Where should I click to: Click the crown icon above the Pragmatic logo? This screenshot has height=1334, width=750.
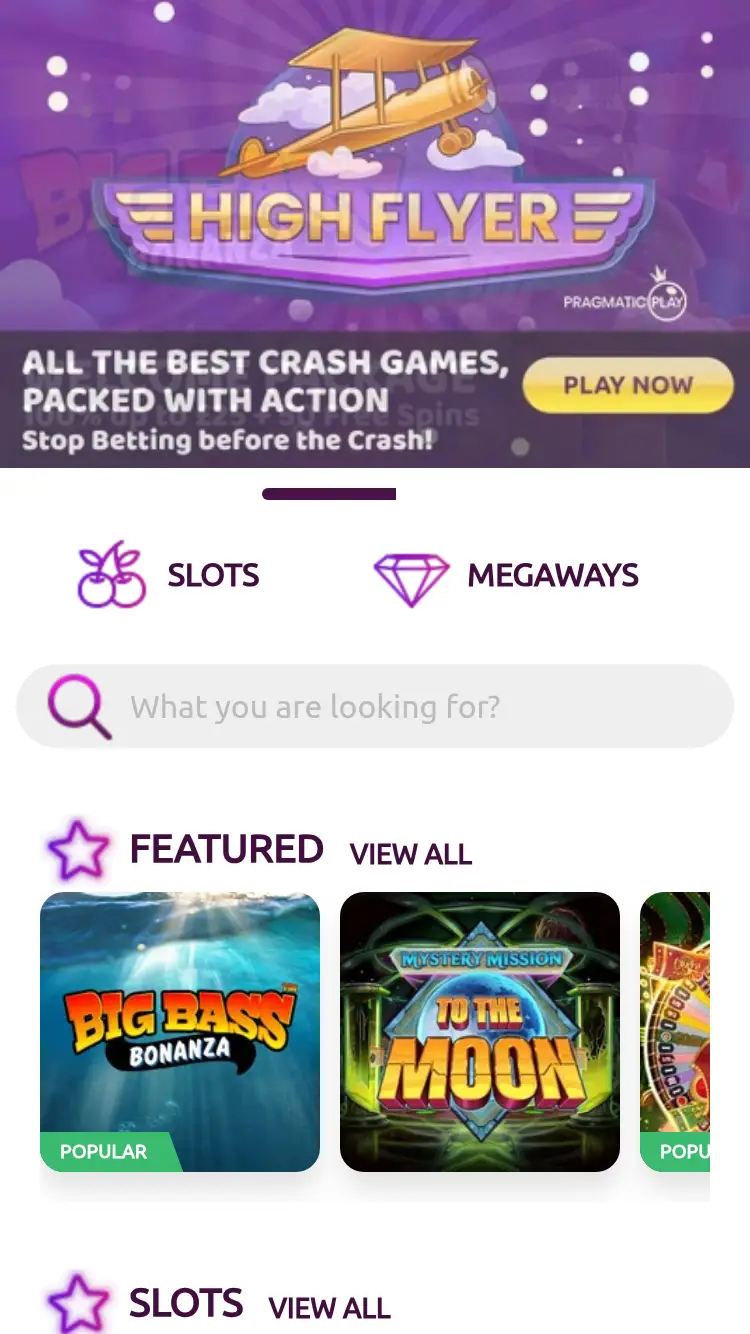tap(658, 273)
